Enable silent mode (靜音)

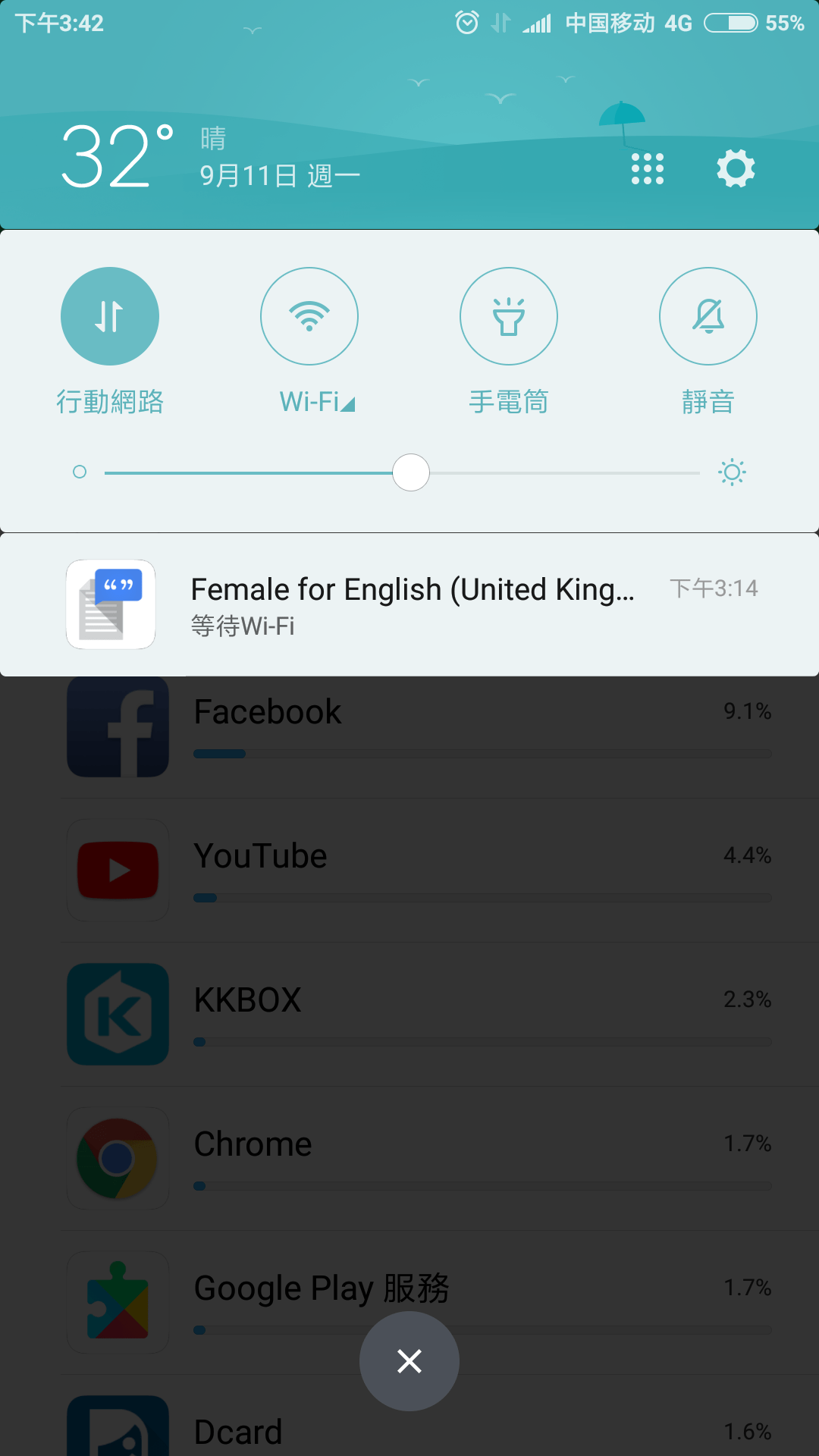click(708, 316)
